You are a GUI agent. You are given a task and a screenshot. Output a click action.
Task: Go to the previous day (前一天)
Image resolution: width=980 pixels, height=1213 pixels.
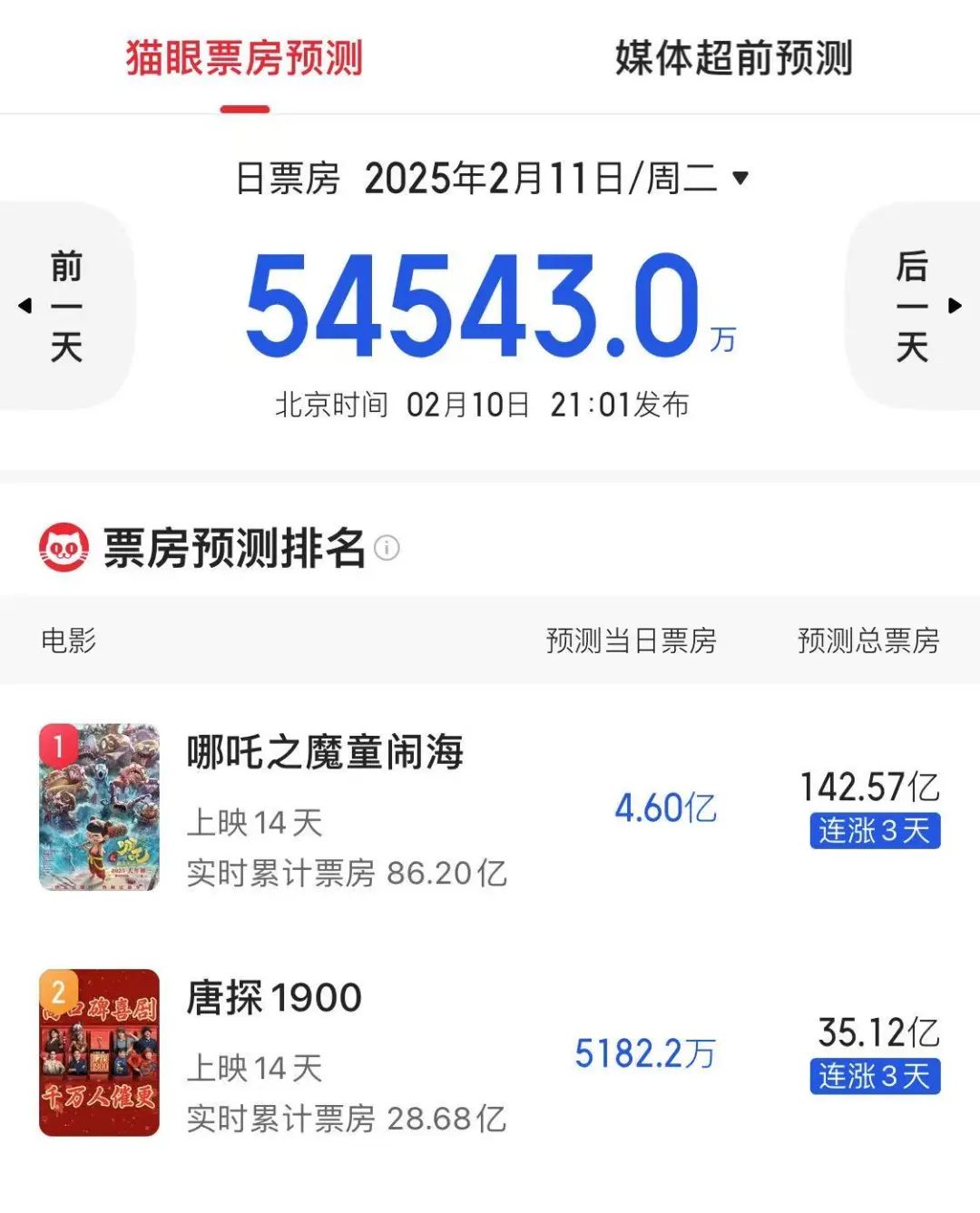click(x=64, y=306)
